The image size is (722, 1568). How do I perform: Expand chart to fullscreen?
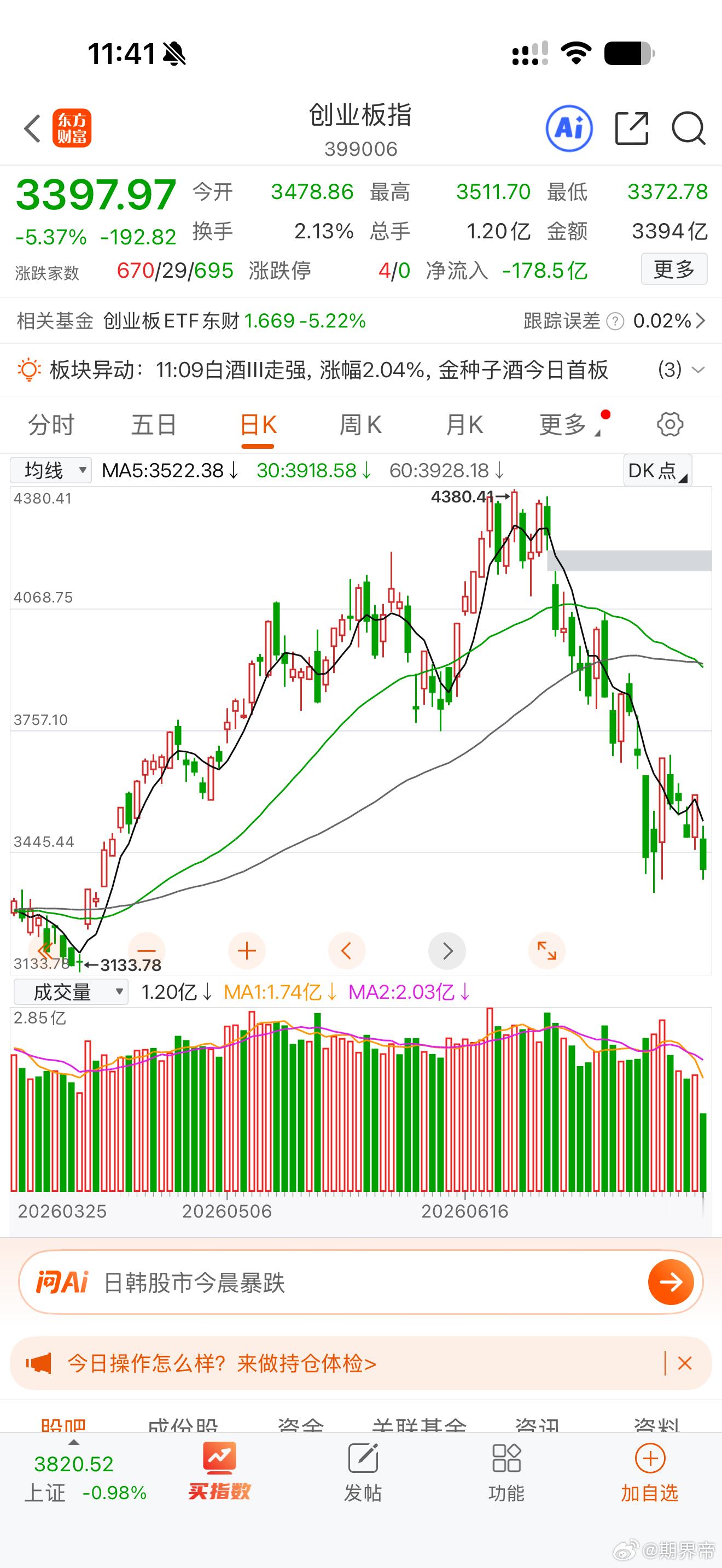(546, 950)
